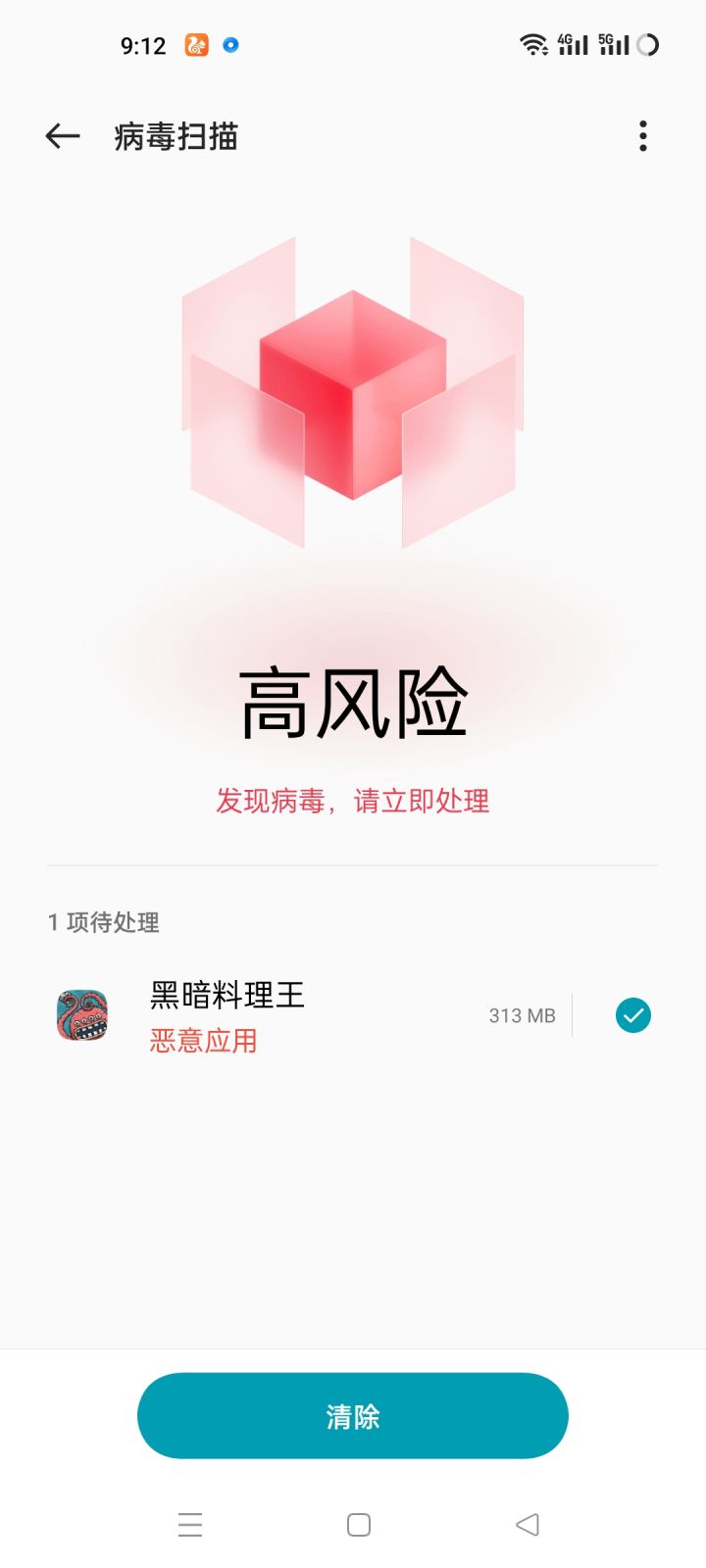The height and width of the screenshot is (1568, 706).
Task: Tap the red cube virus illustration
Action: pos(353,392)
